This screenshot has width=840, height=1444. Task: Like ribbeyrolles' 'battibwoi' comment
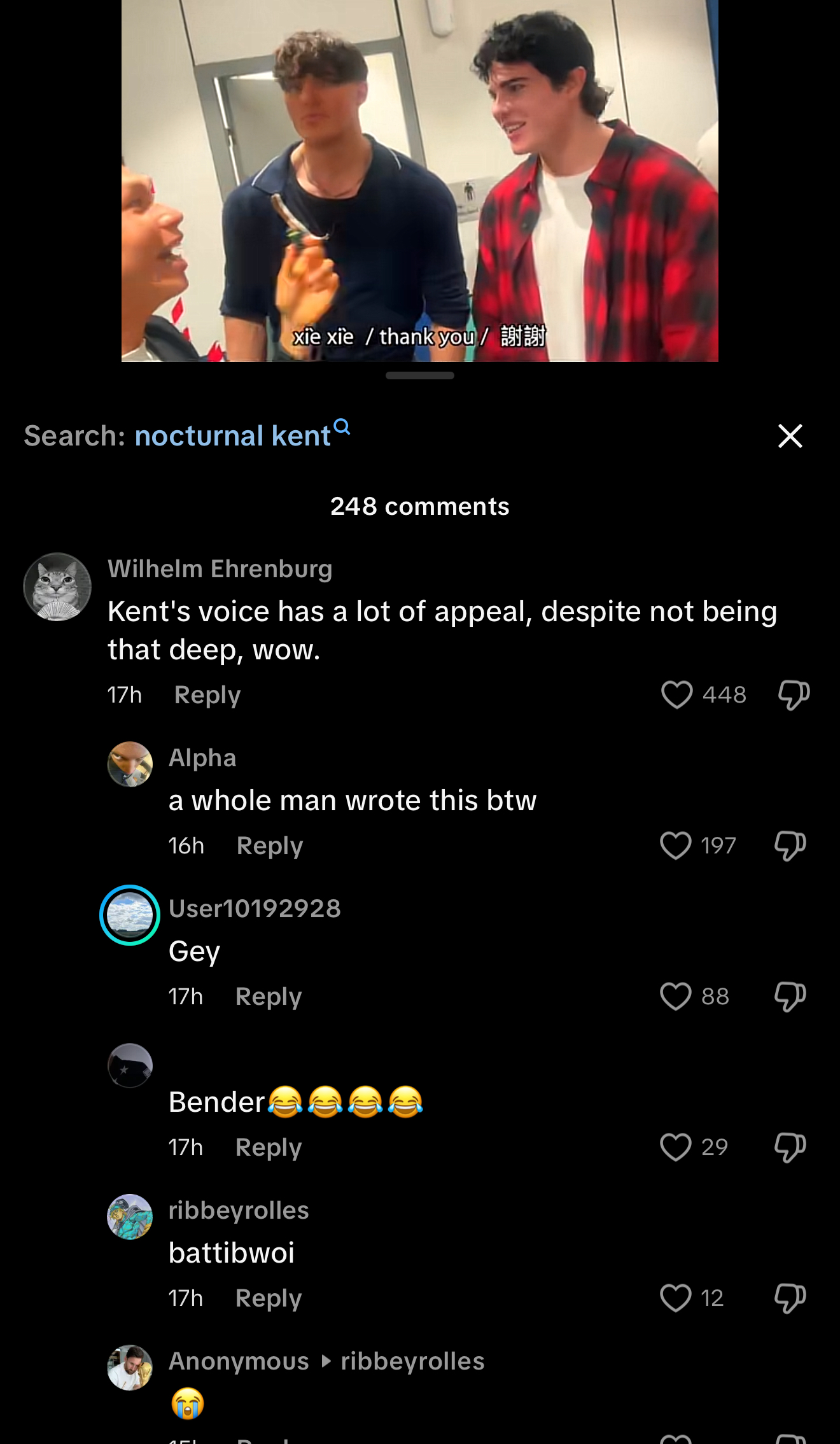[675, 1298]
